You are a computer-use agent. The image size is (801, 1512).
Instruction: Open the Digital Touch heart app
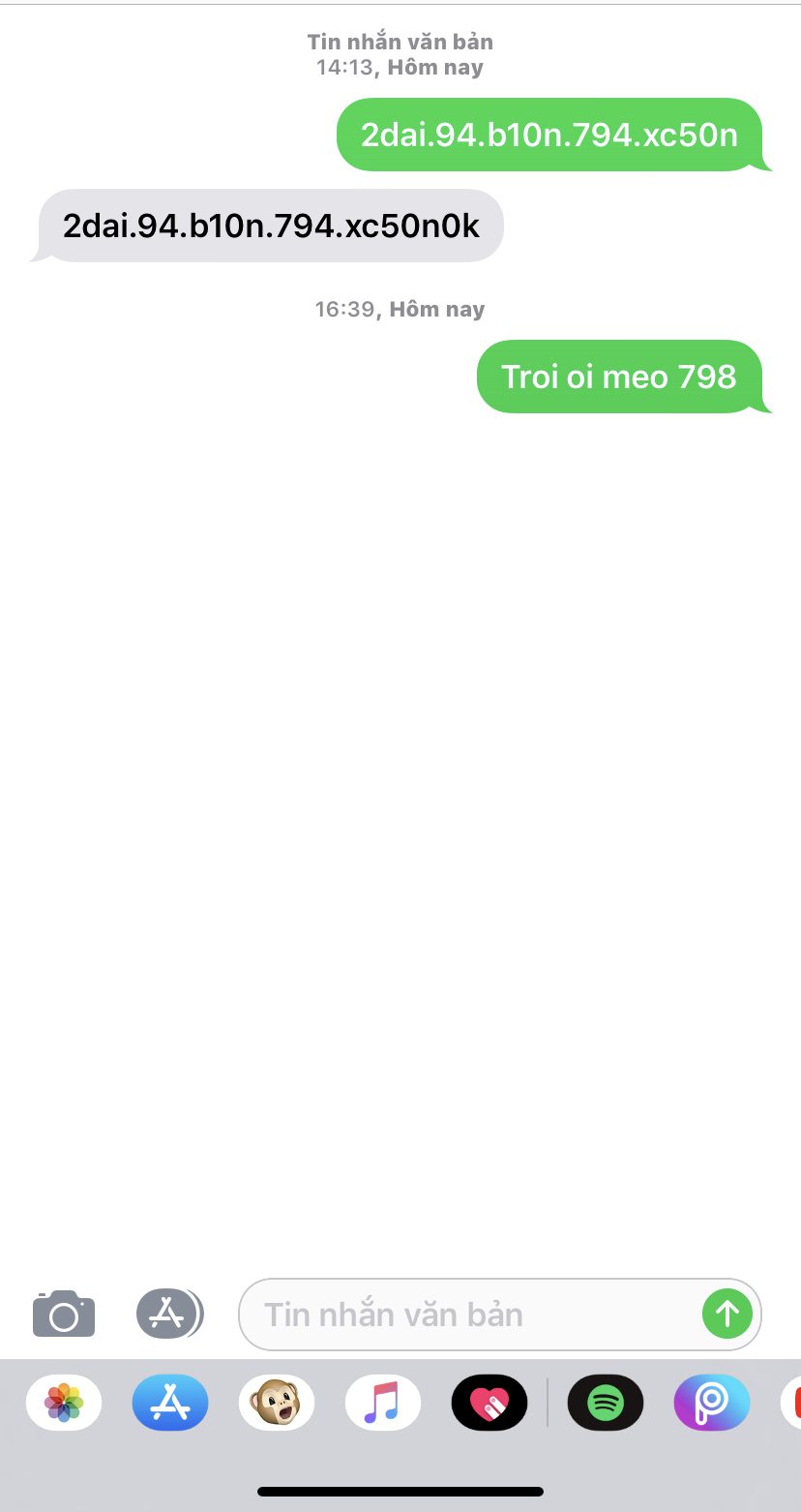[x=489, y=1402]
